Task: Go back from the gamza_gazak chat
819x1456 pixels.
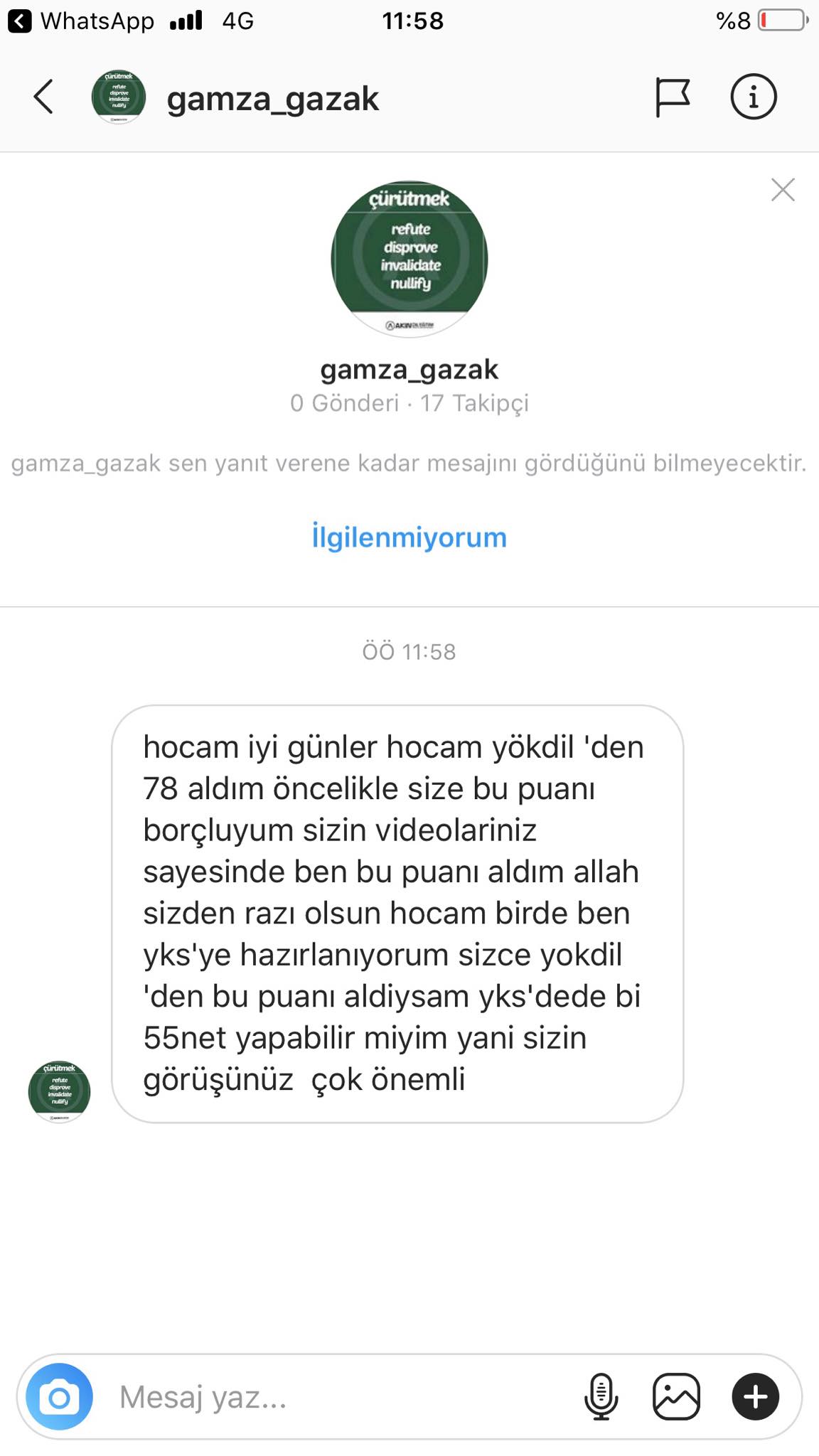Action: coord(43,97)
